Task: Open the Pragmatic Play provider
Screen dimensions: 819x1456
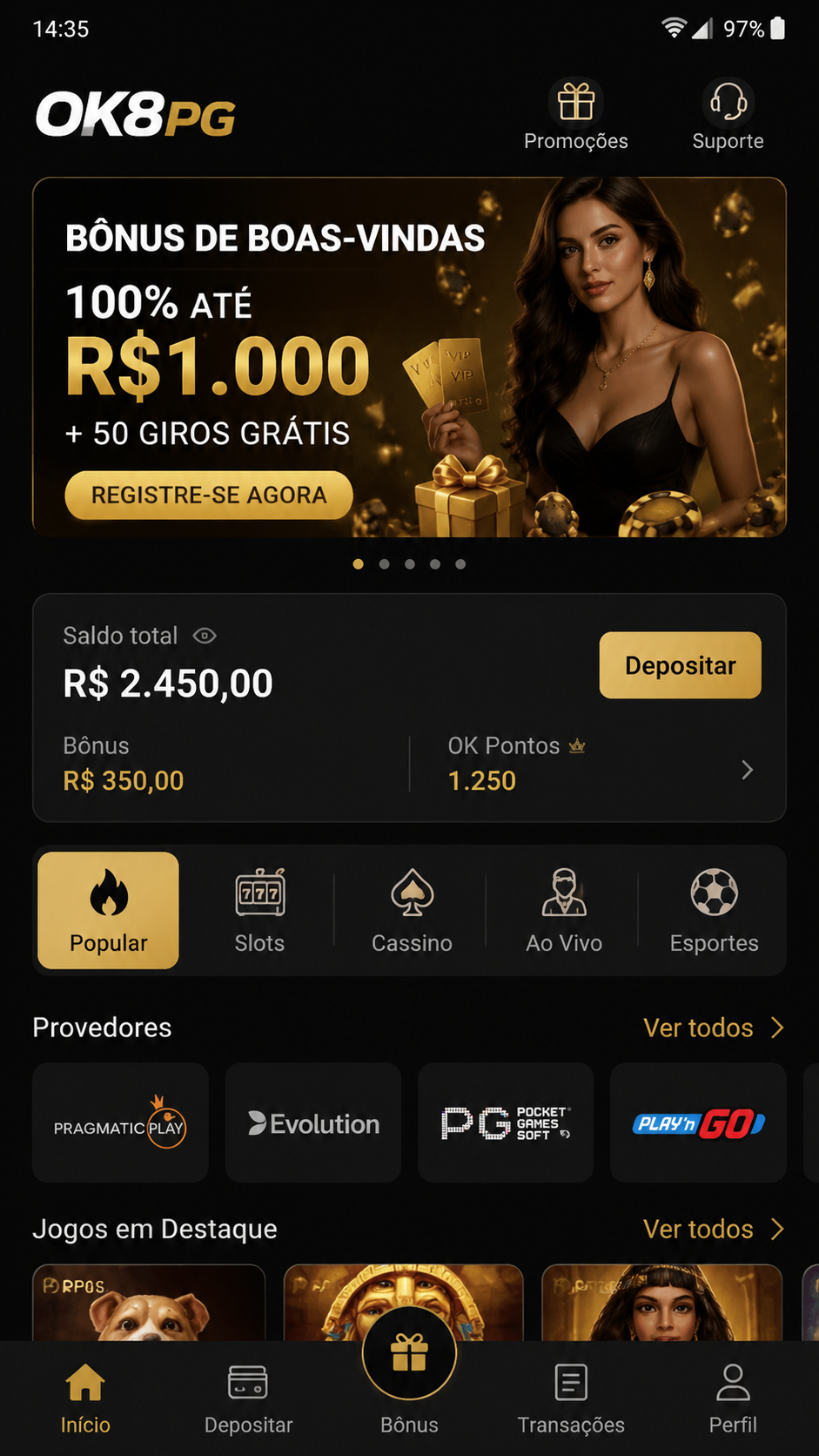Action: pyautogui.click(x=120, y=1122)
